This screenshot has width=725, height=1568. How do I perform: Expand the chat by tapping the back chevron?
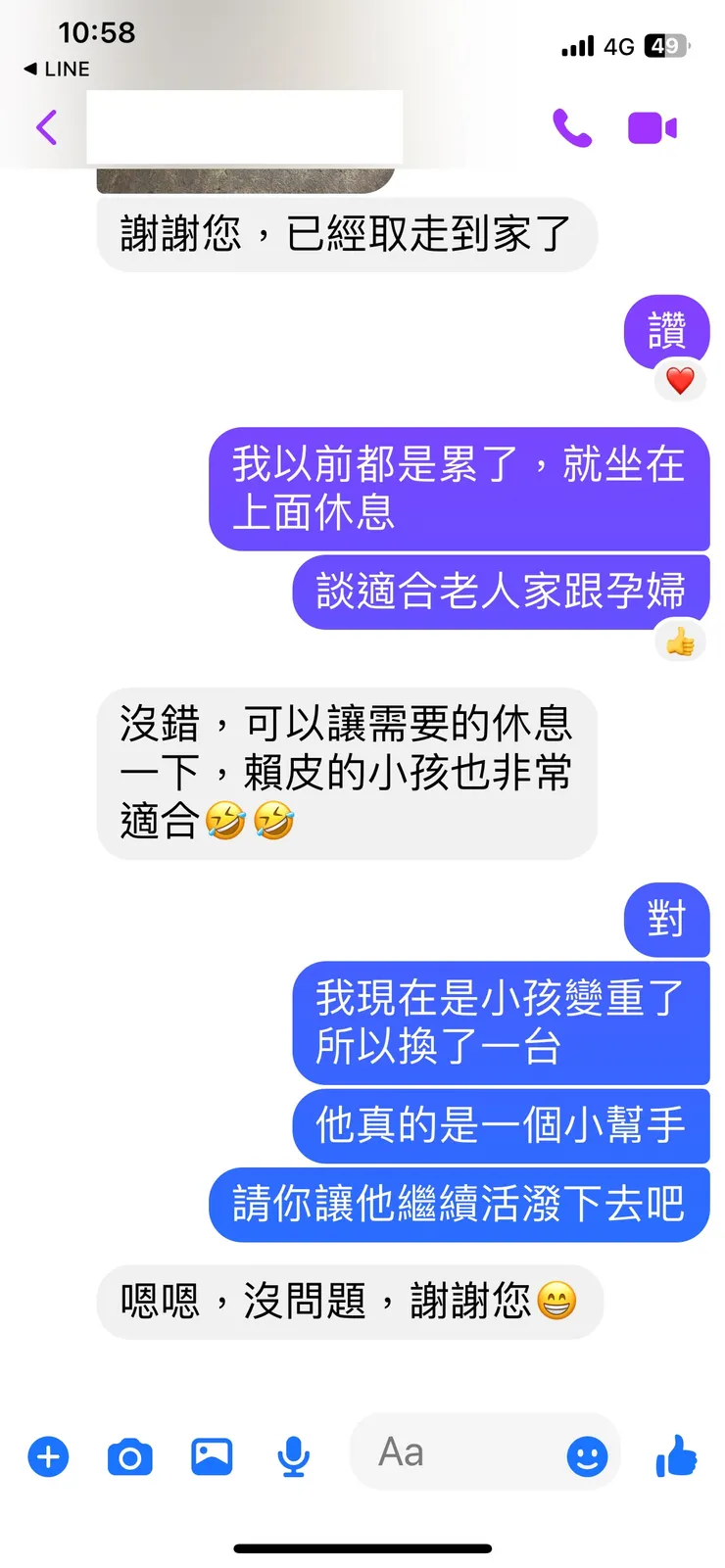(46, 126)
